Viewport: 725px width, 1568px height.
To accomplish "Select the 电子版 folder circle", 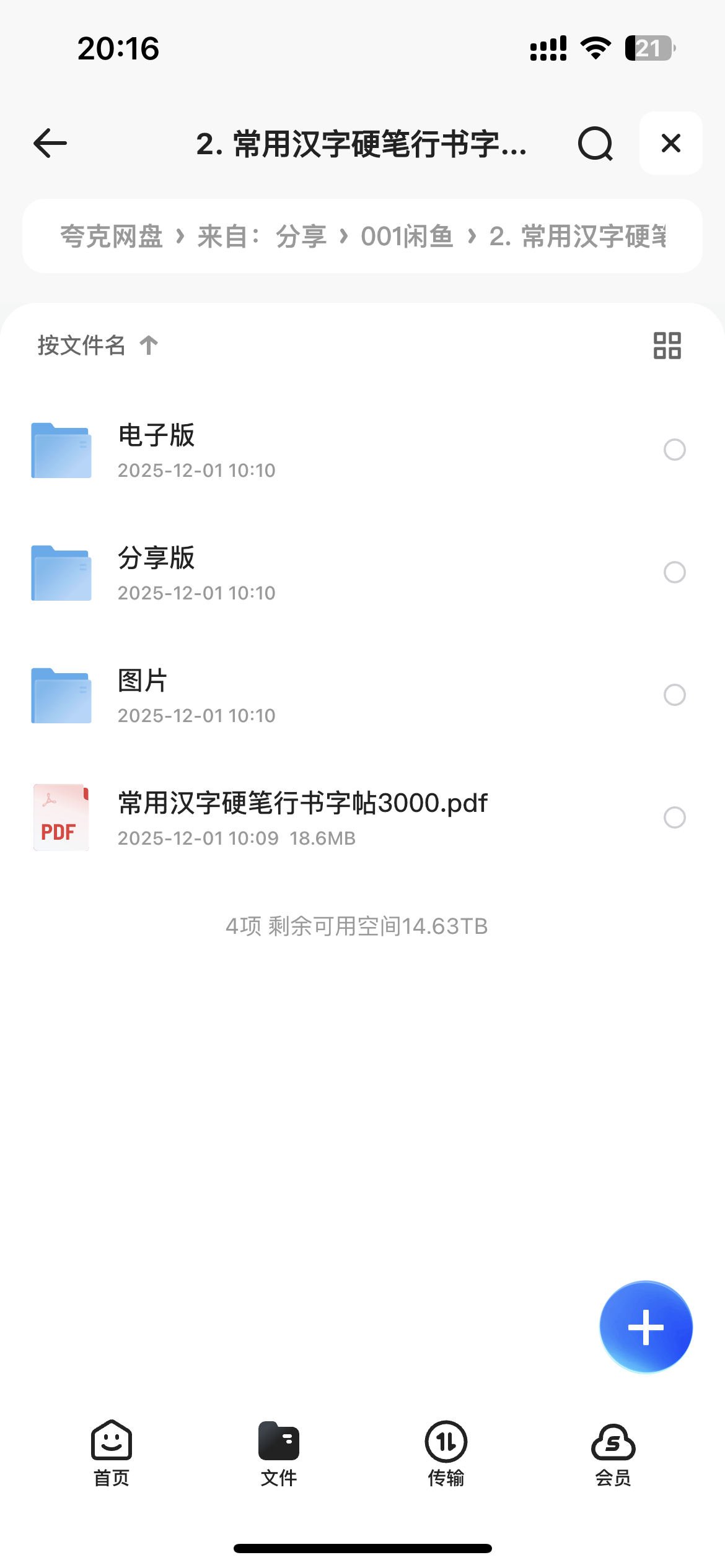I will coord(674,449).
